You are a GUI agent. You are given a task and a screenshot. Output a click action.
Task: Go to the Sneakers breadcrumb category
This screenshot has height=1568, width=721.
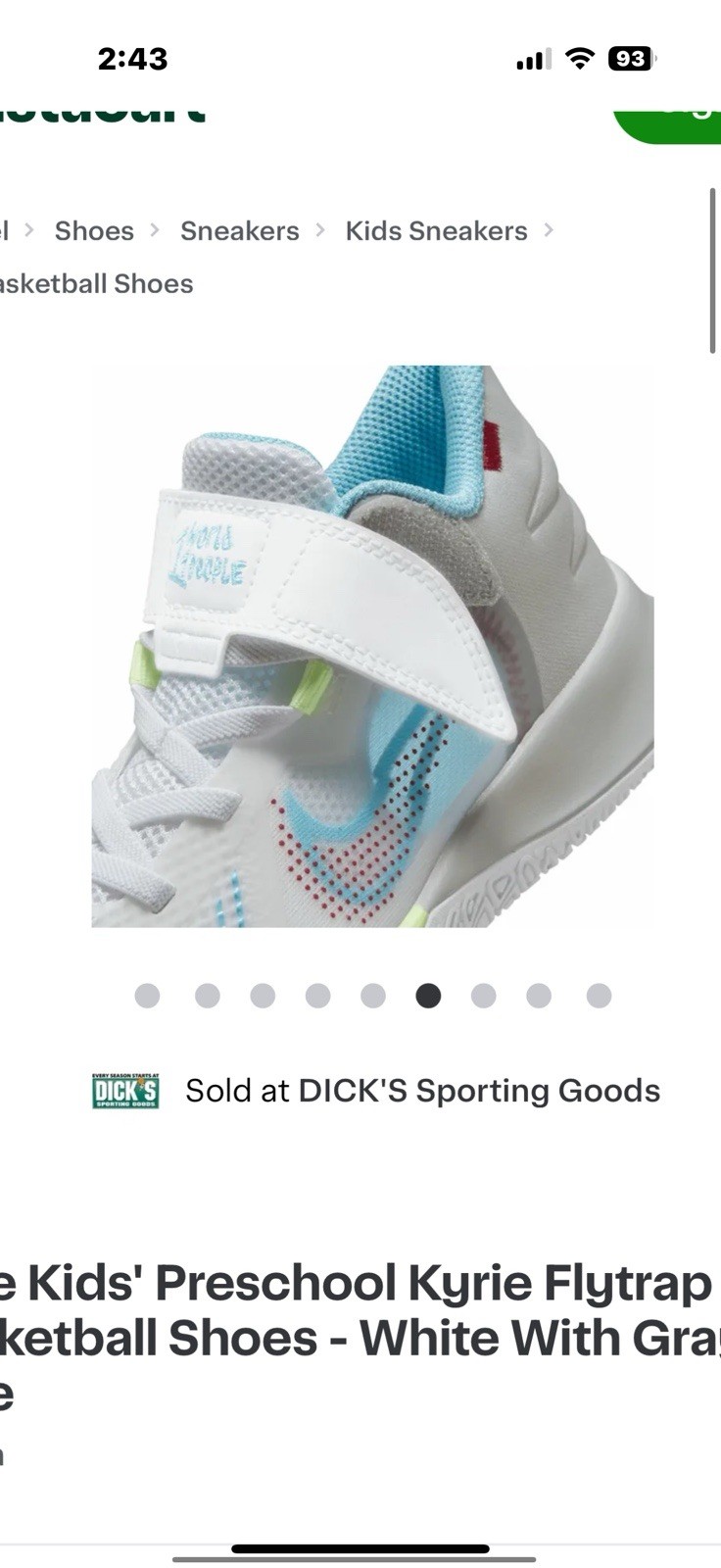tap(240, 231)
